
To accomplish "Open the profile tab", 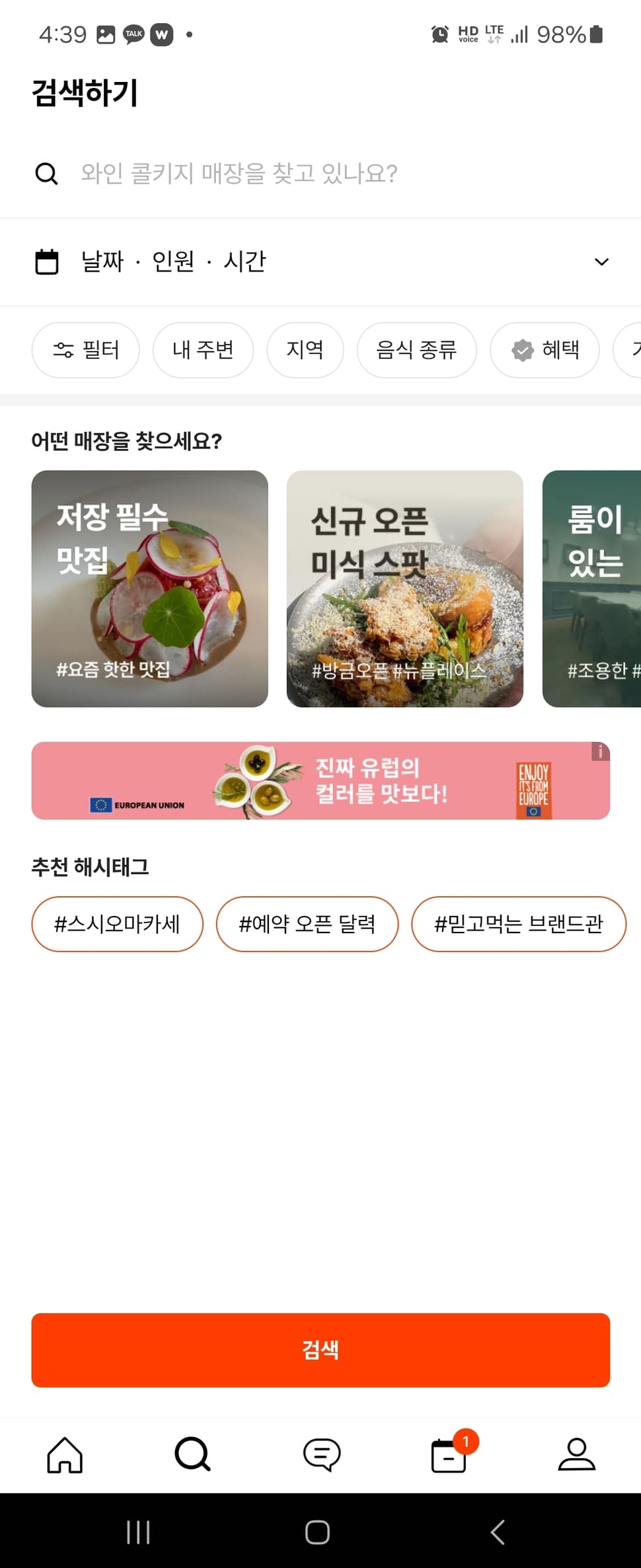I will tap(577, 1455).
